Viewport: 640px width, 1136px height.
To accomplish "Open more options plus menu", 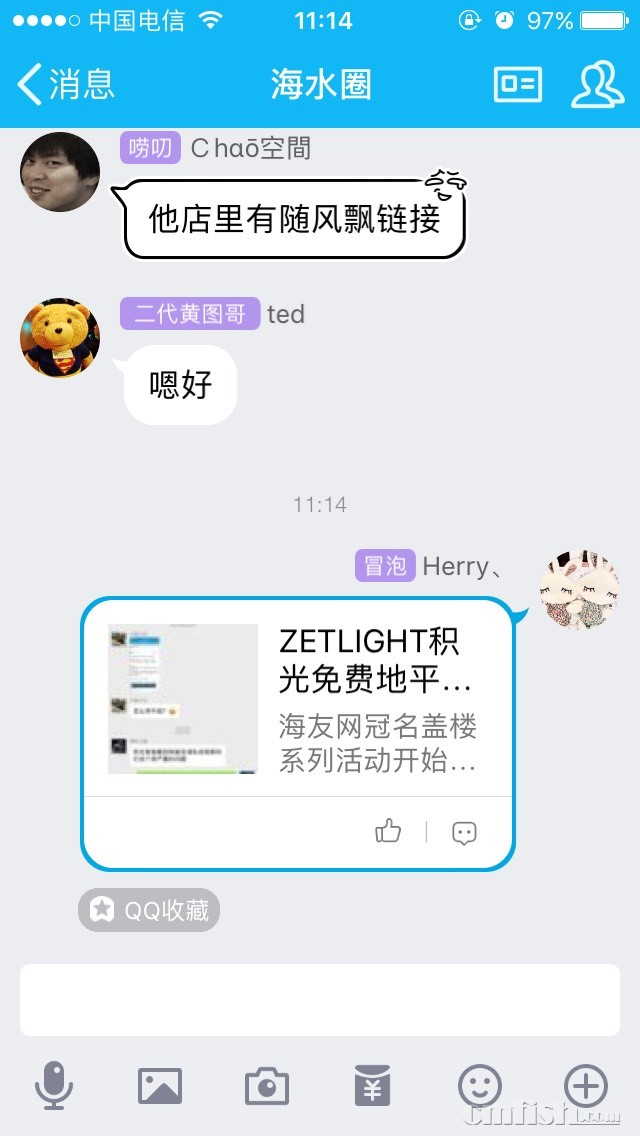I will [586, 1085].
